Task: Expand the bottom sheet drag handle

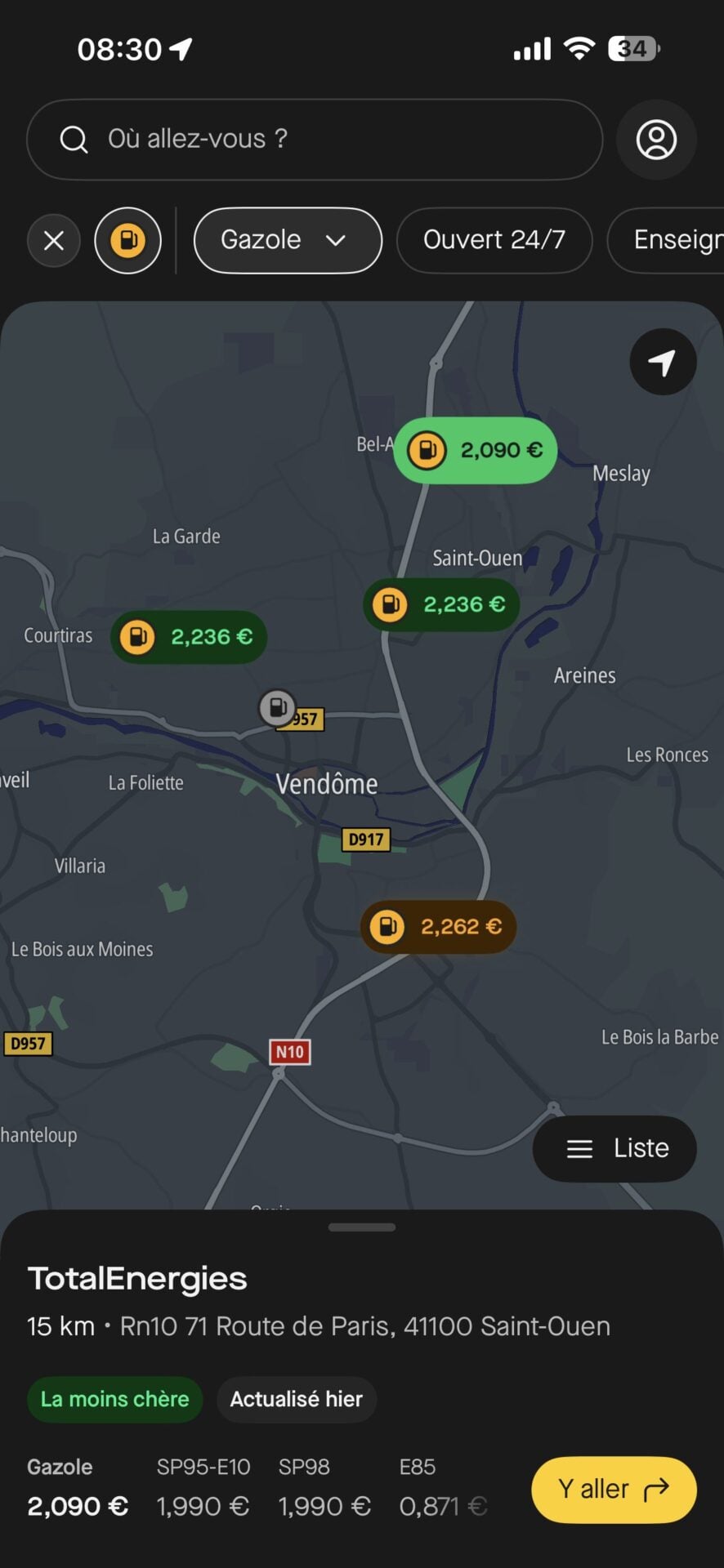Action: (x=361, y=1227)
